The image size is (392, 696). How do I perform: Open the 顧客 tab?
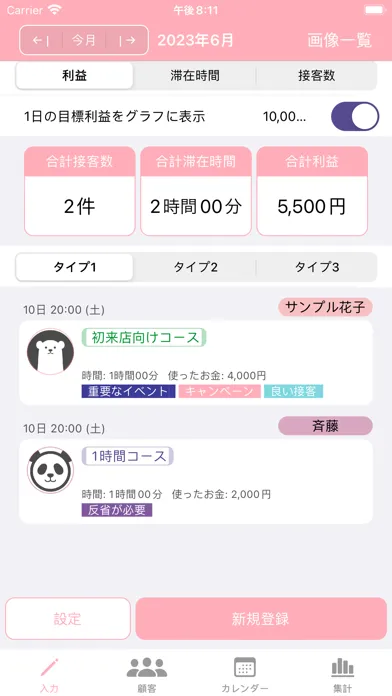147,675
